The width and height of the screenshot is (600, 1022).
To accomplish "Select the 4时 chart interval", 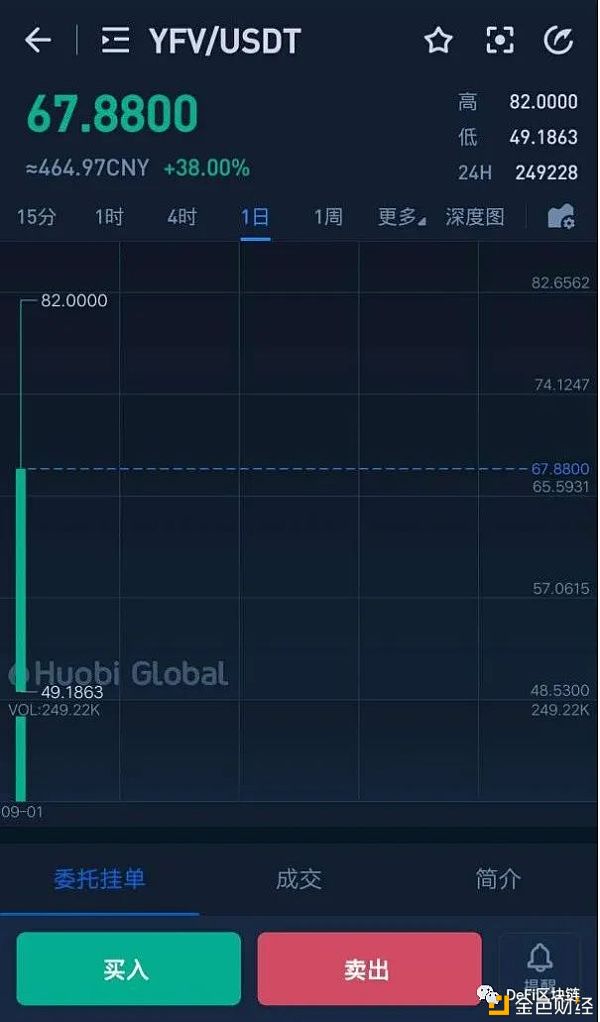I will (182, 217).
